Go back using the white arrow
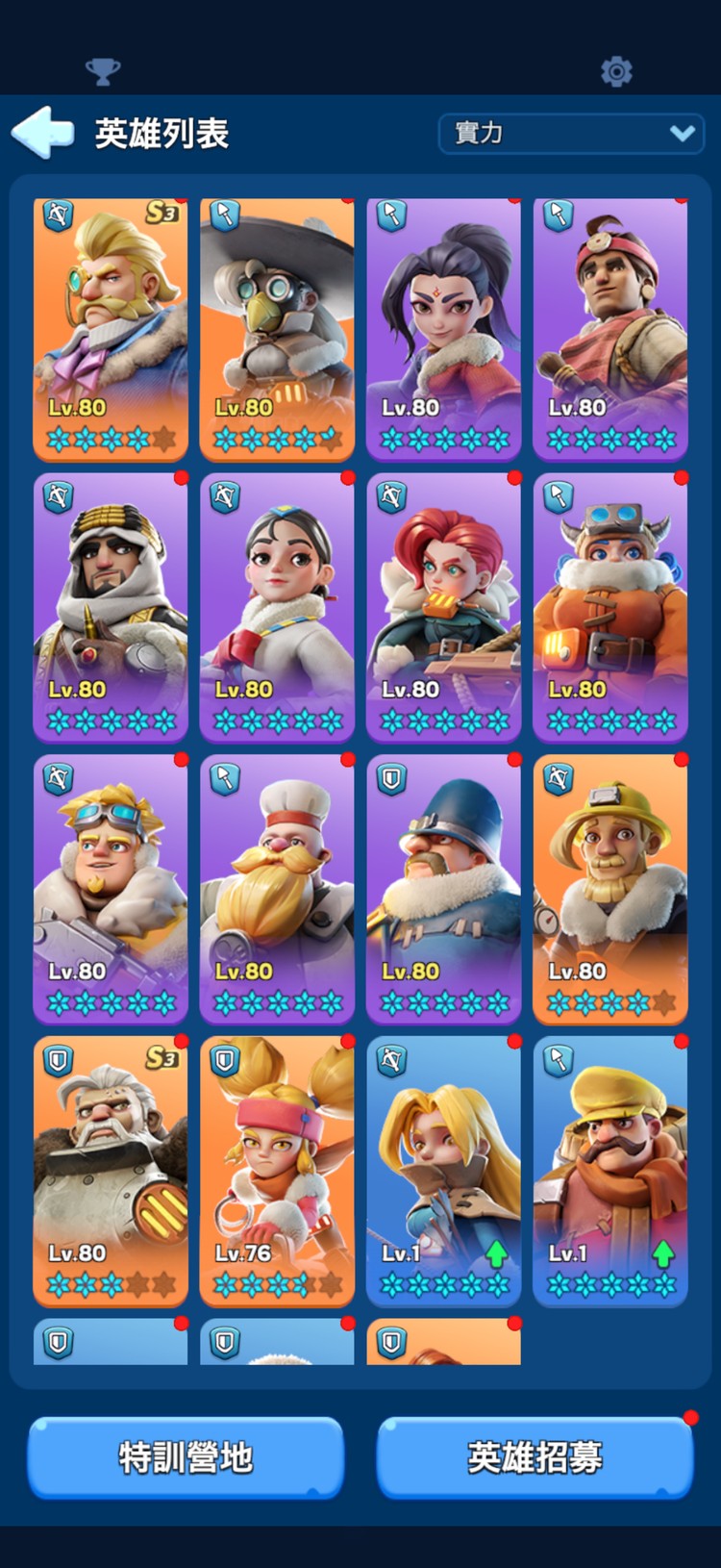This screenshot has height=1568, width=721. click(42, 132)
